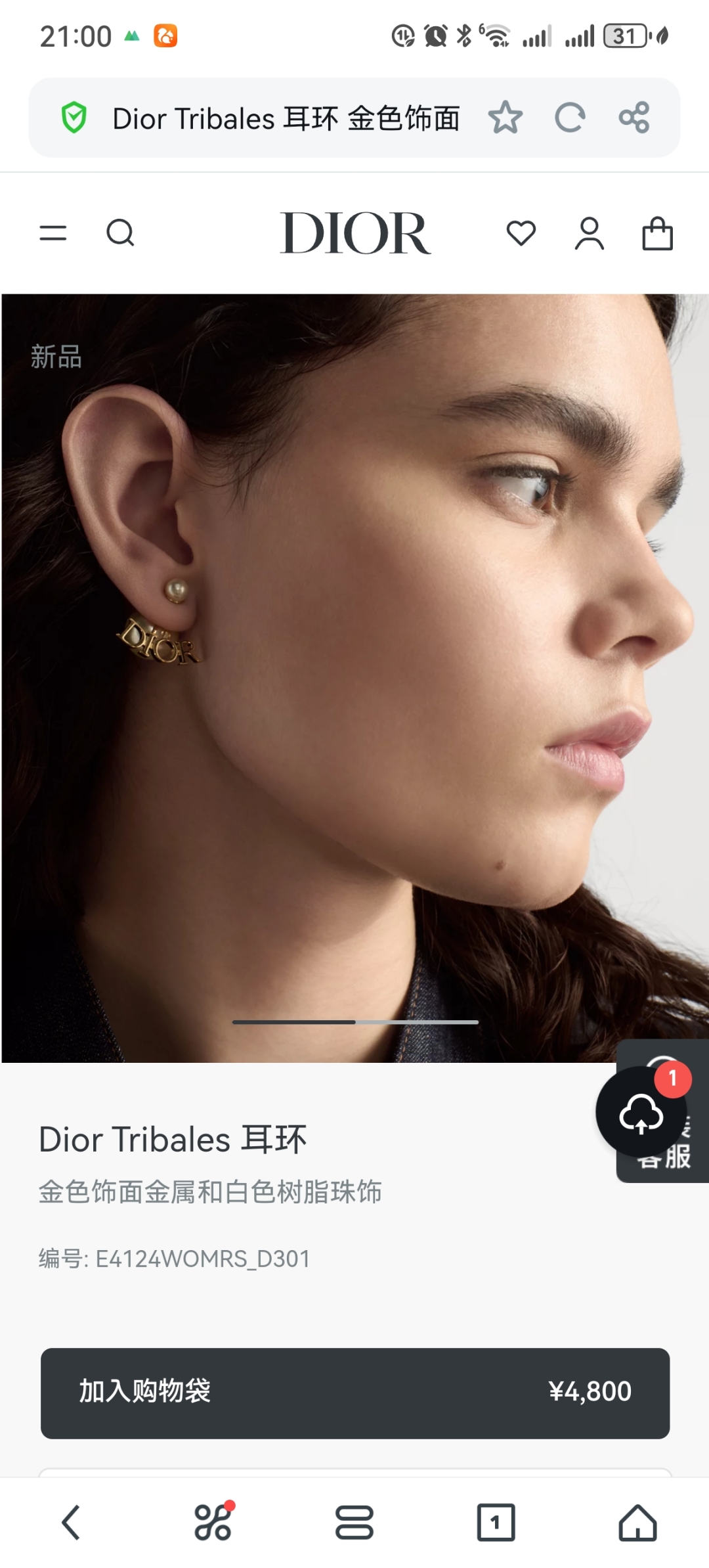Tap the address bar showing Dior Tribales
The height and width of the screenshot is (1568, 709).
pos(286,118)
